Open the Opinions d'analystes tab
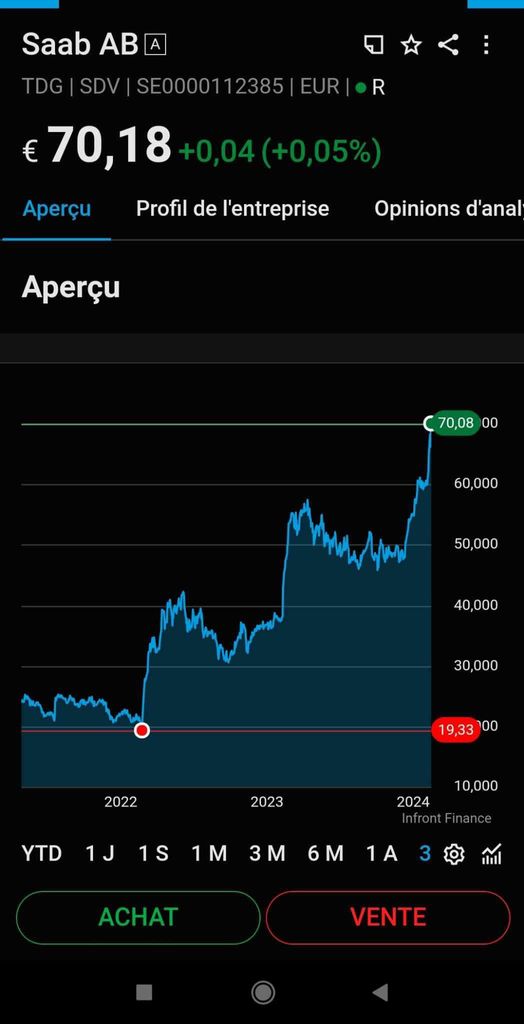The width and height of the screenshot is (524, 1024). point(449,209)
